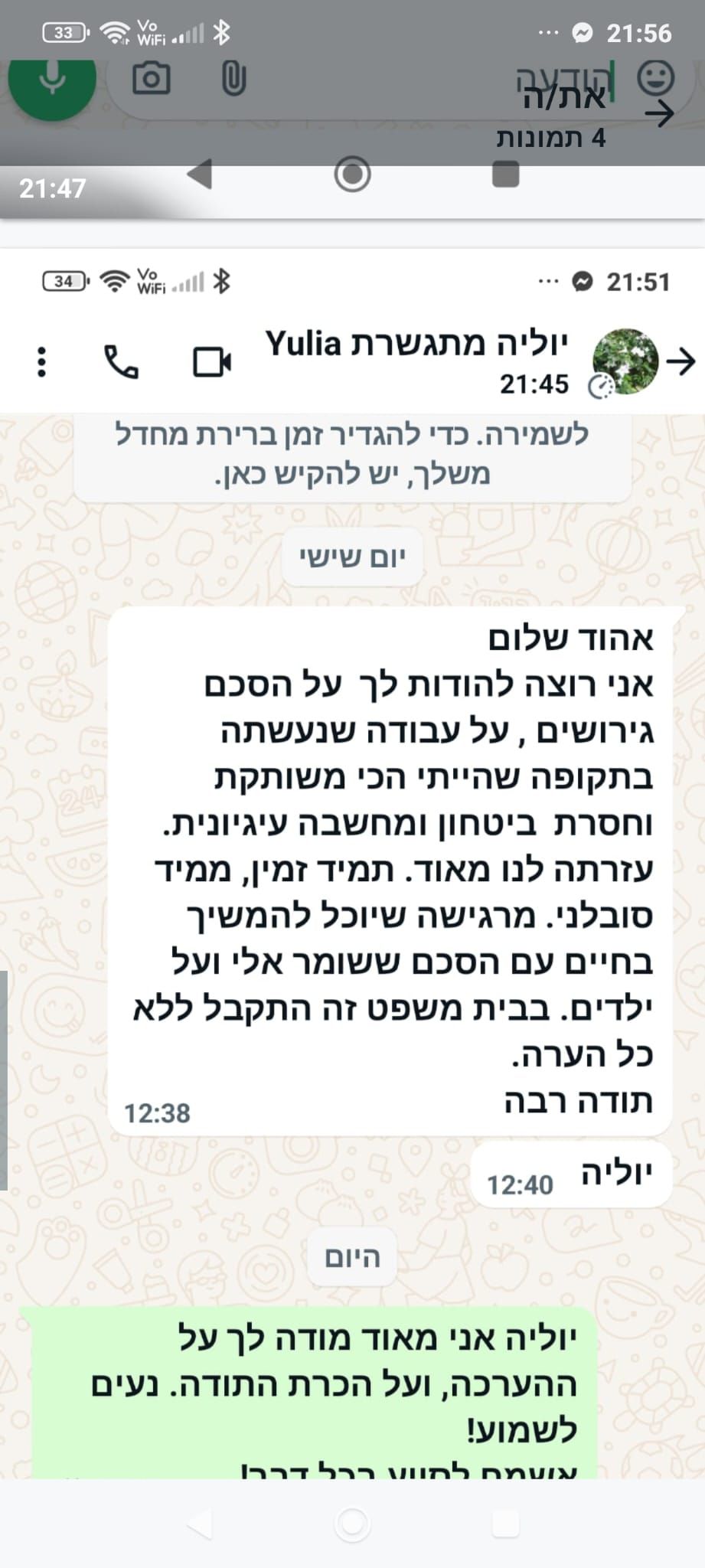Go to the home screen via the bottom navigation bar
The height and width of the screenshot is (1568, 705).
click(x=352, y=1525)
